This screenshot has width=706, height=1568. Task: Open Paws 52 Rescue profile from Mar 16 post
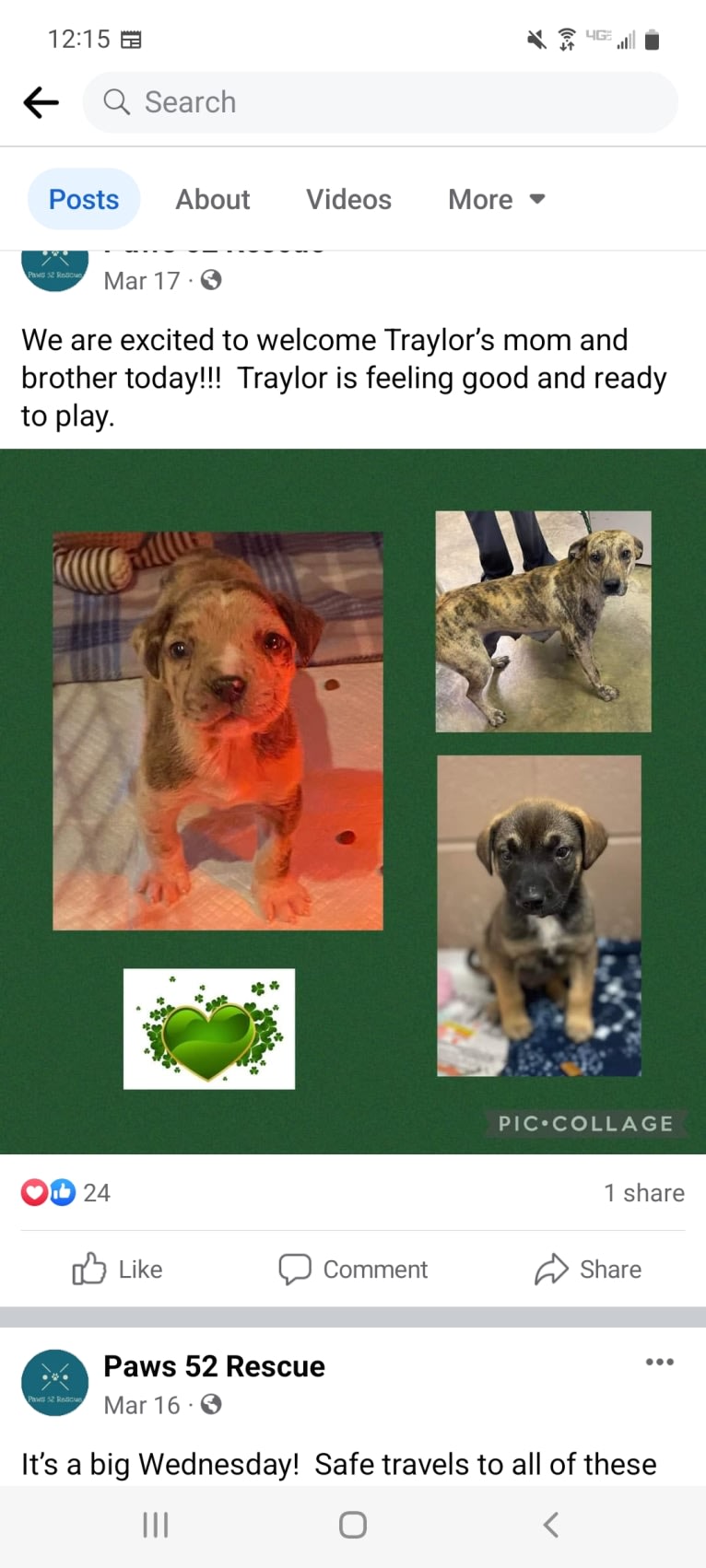pyautogui.click(x=214, y=1365)
